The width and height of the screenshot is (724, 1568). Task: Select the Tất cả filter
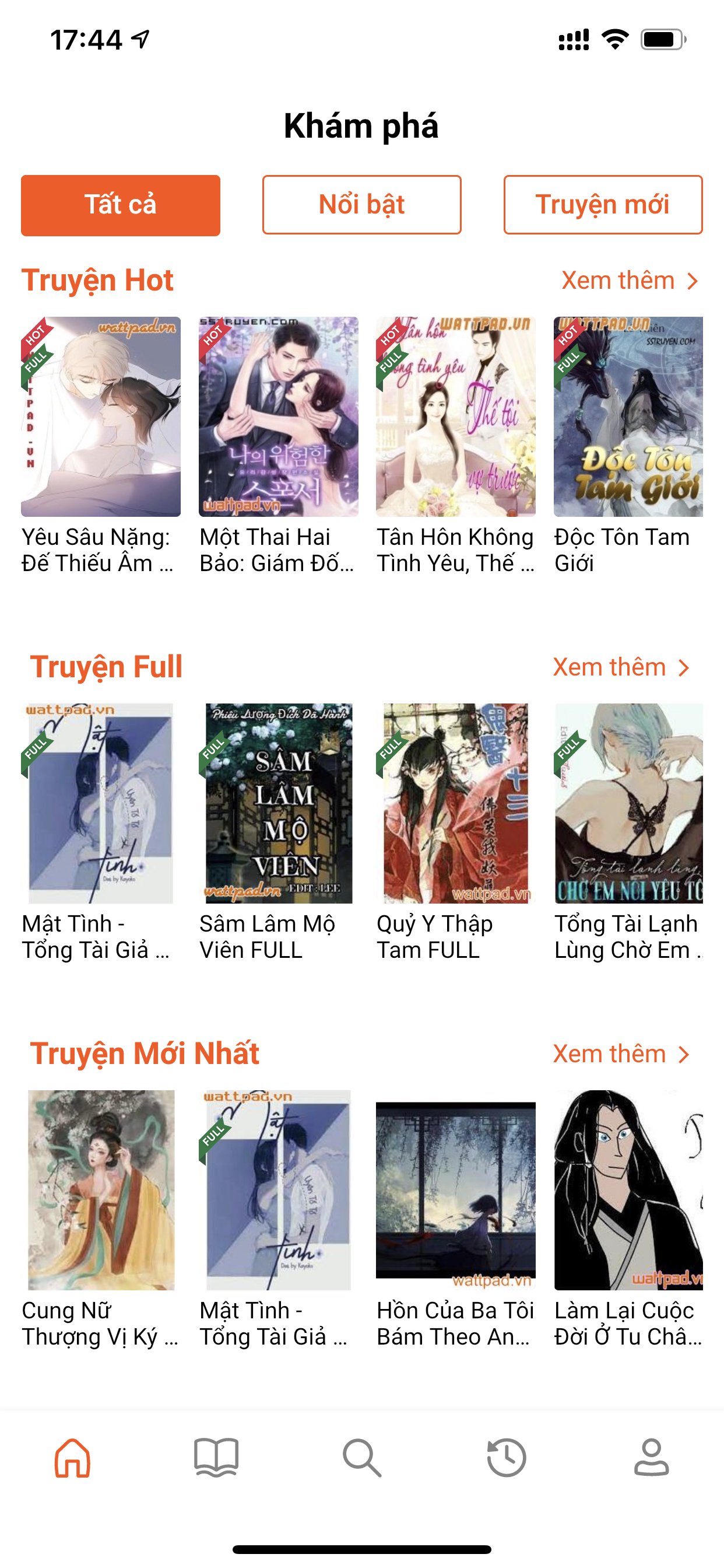pos(121,205)
